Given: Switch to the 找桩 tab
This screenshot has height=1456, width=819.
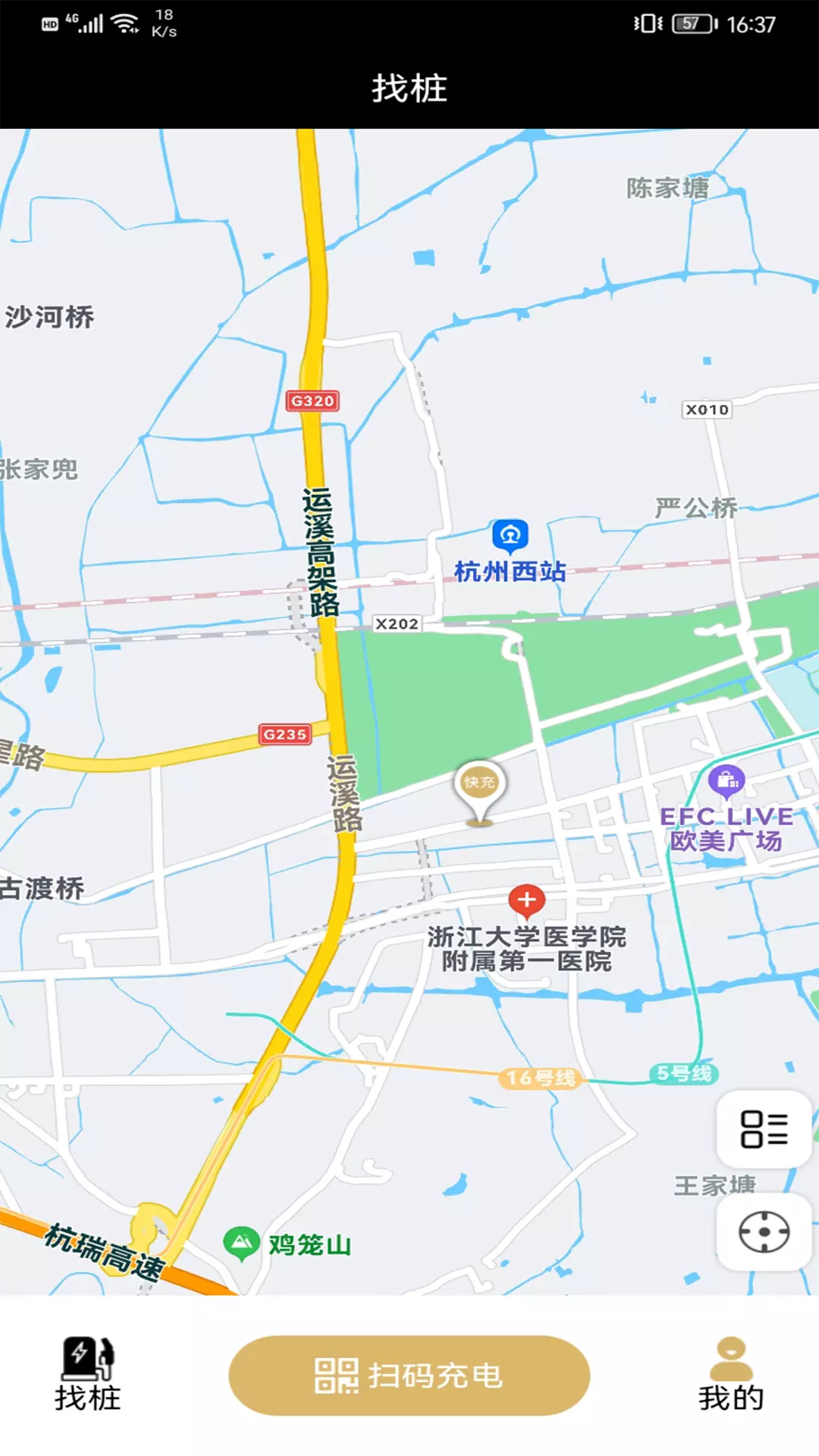Looking at the screenshot, I should (87, 1375).
